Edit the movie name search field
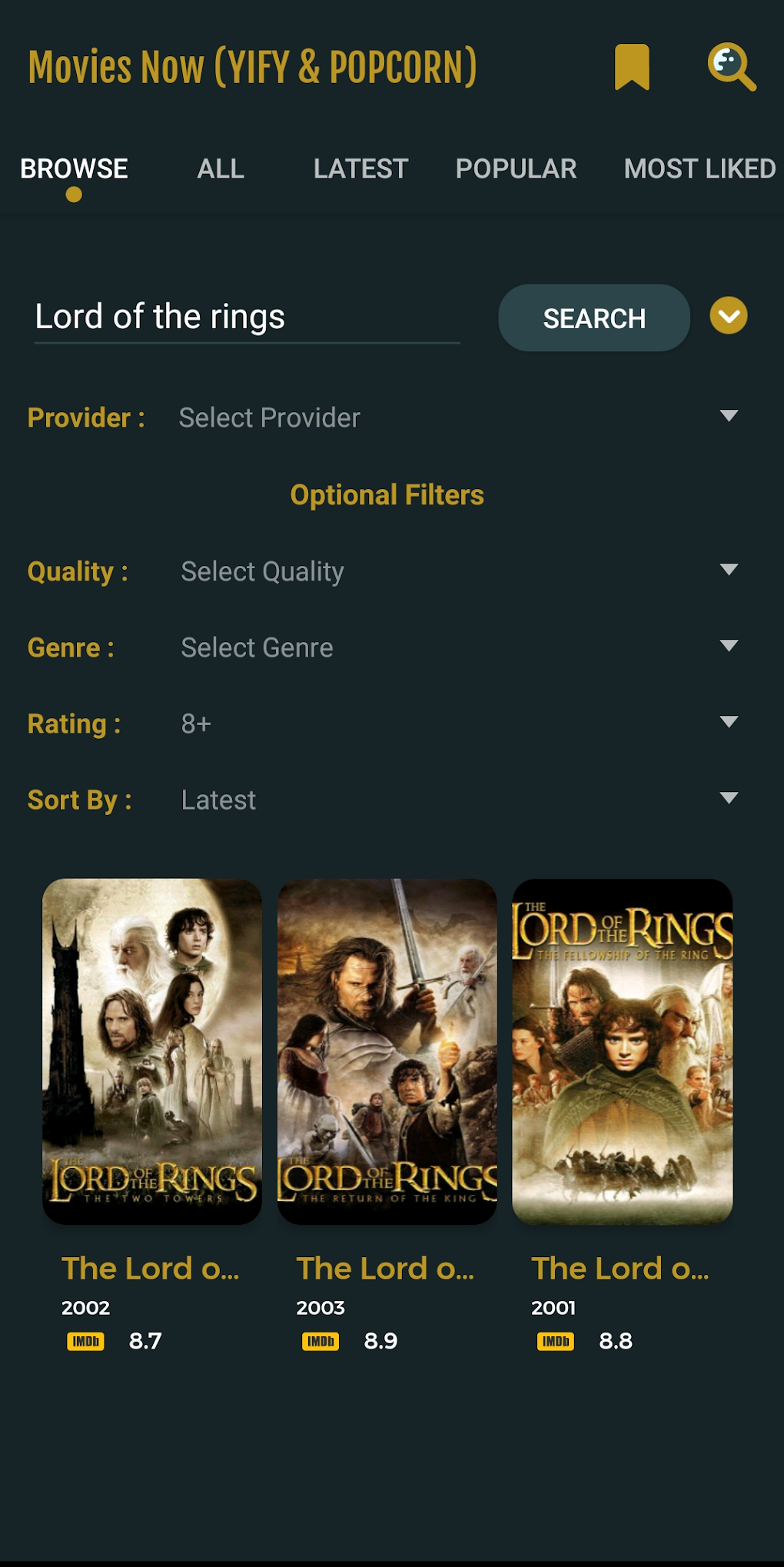The image size is (784, 1567). 247,317
